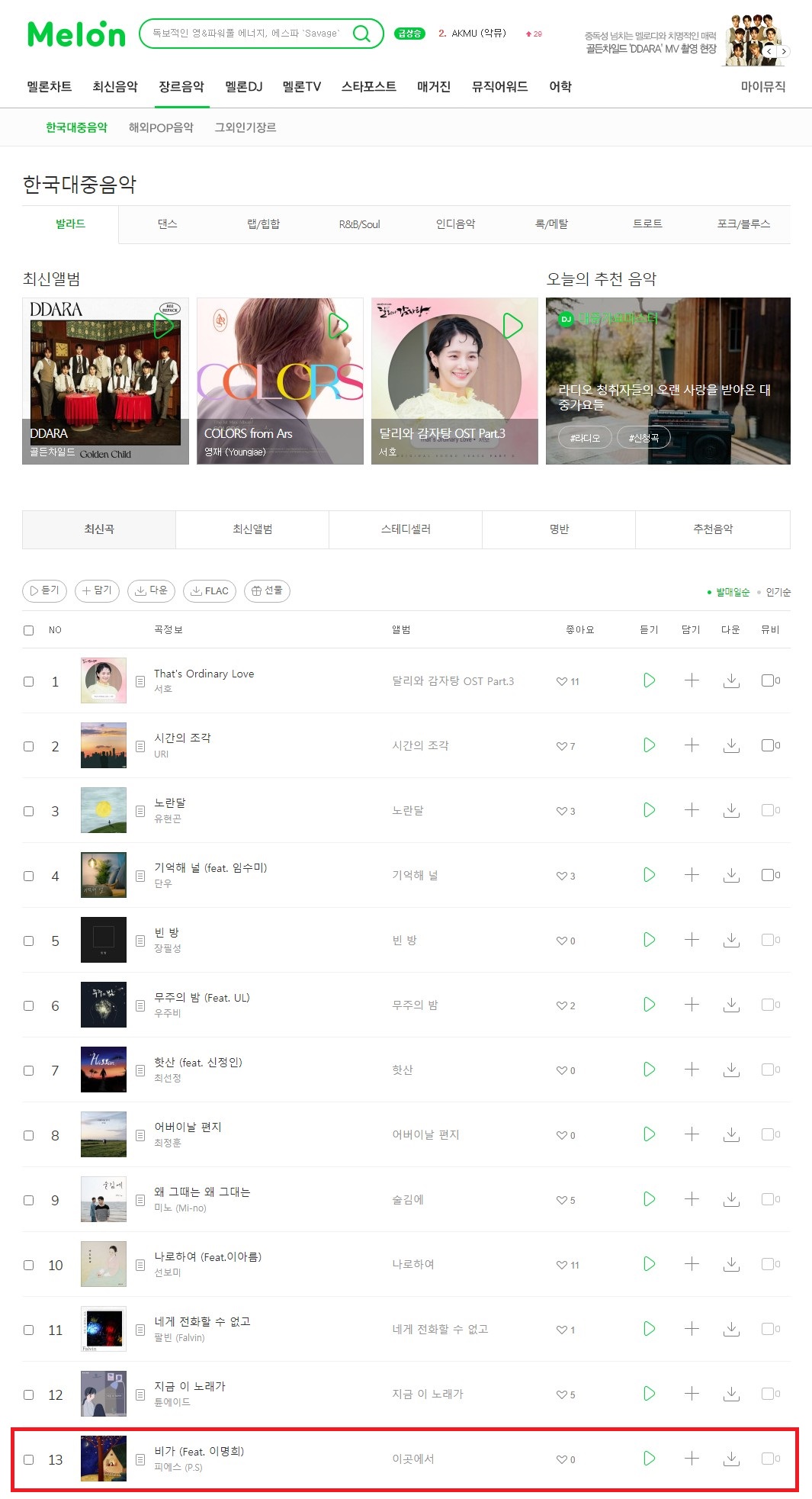Tap the search magnifier icon

click(361, 34)
